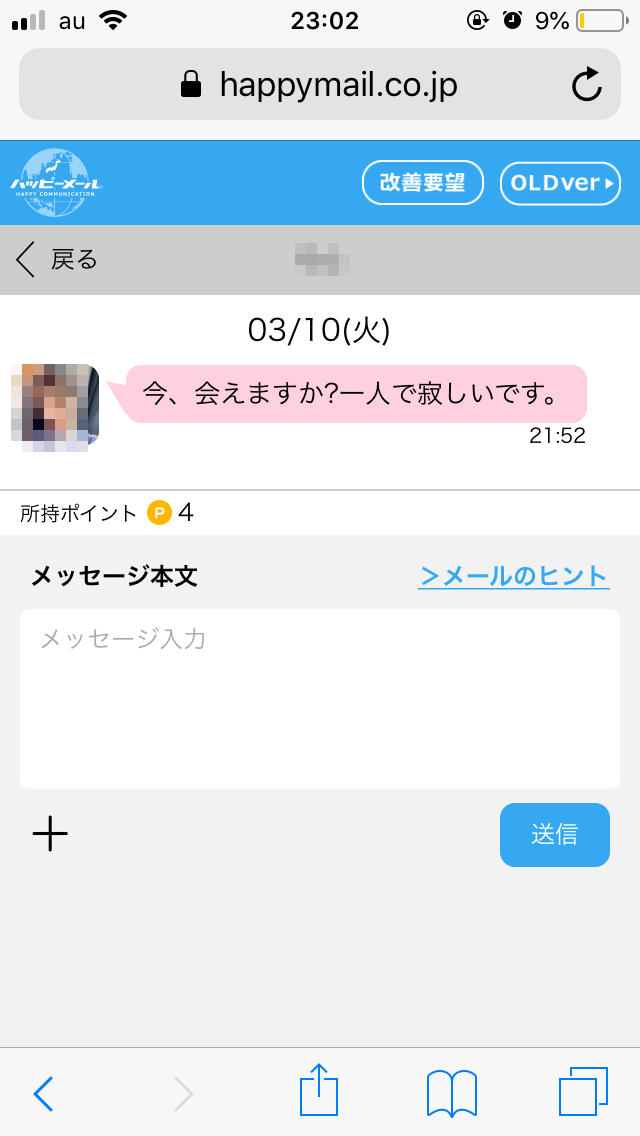Go to previous page in Safari toolbar

pos(43,1092)
